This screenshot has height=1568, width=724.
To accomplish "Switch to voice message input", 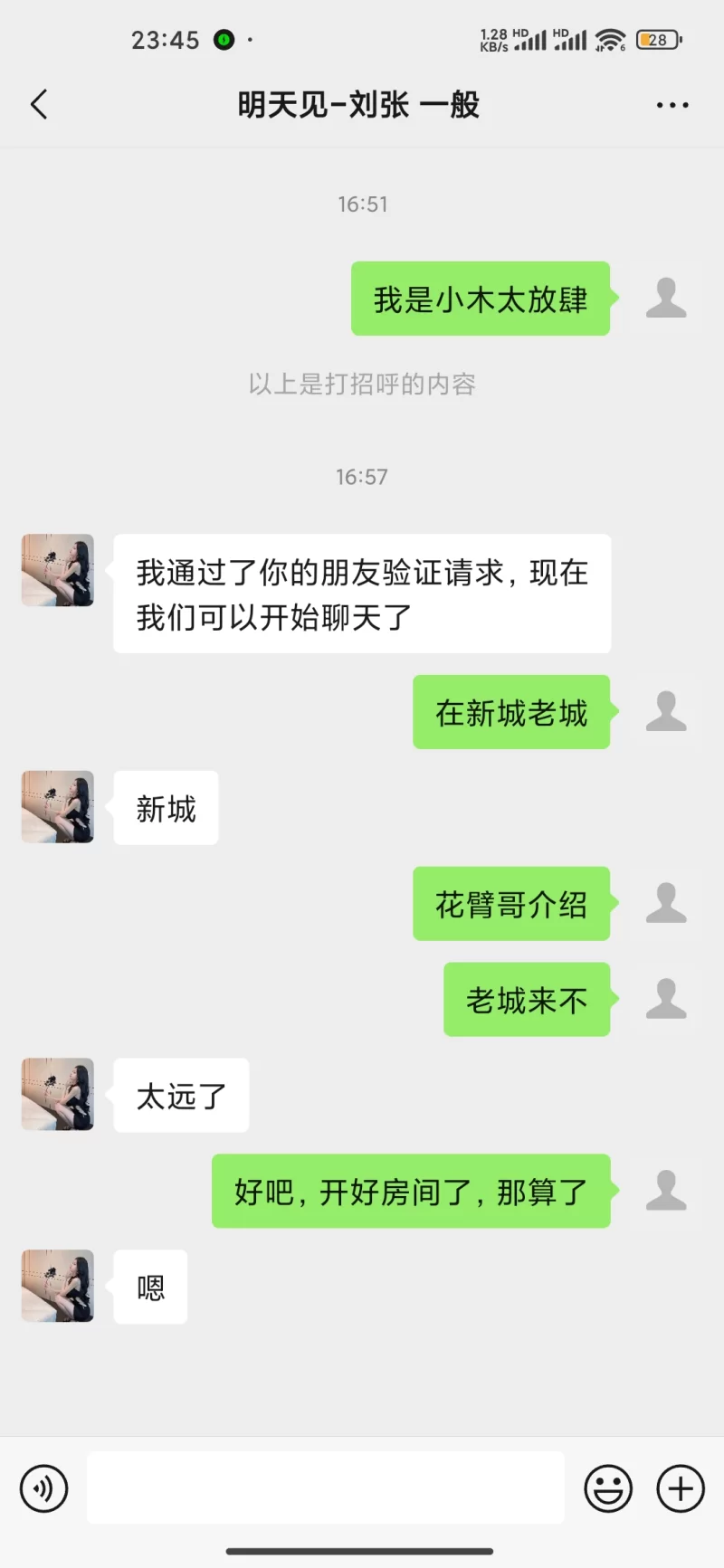I will (x=43, y=1487).
